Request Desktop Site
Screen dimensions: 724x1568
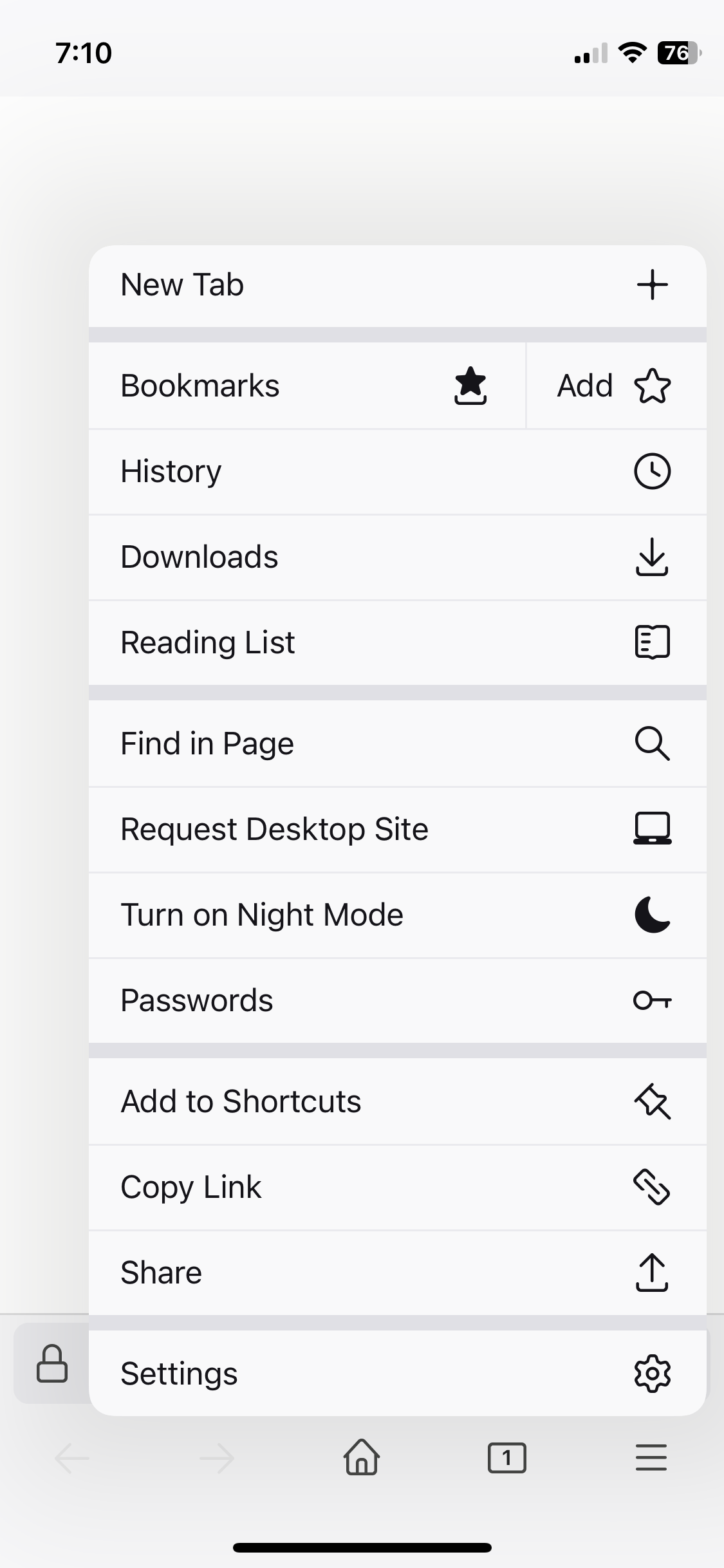(x=397, y=829)
